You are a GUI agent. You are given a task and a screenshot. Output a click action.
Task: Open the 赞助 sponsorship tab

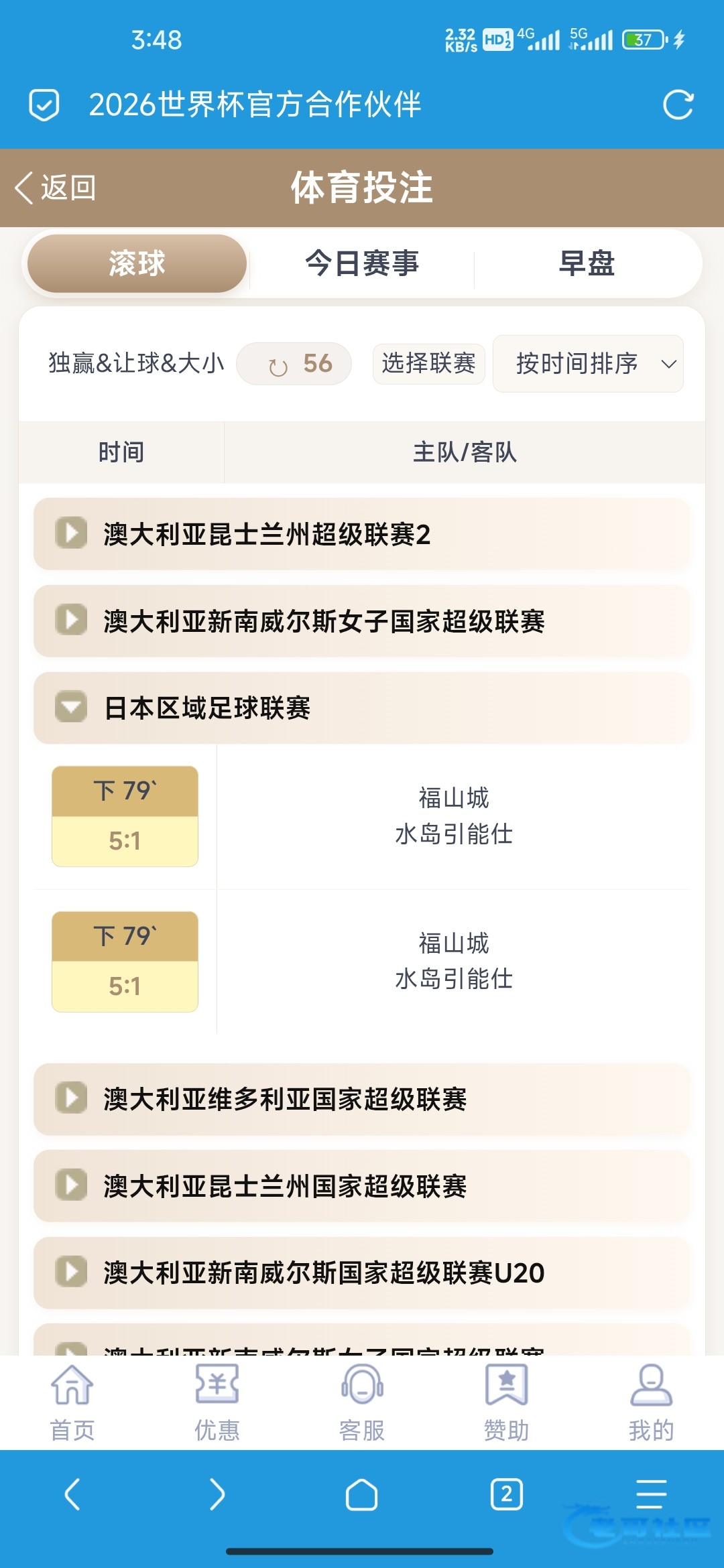pos(507,1402)
